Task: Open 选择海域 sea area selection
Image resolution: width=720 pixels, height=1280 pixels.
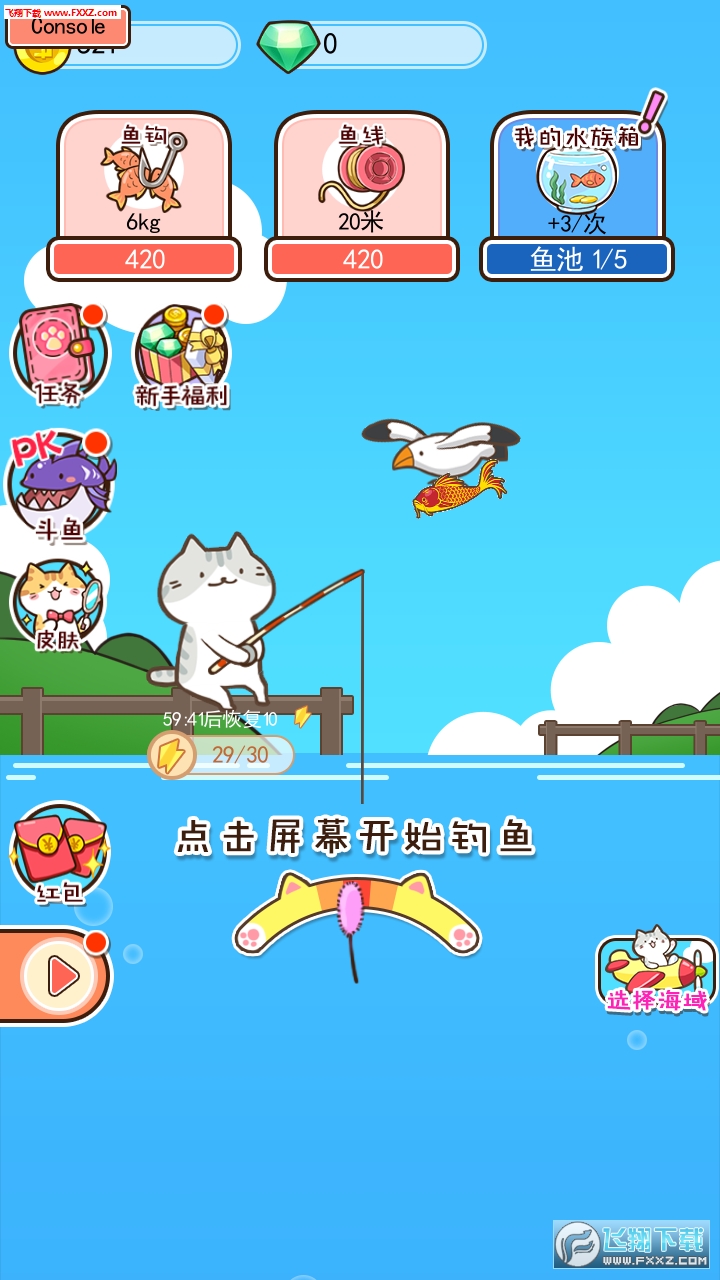Action: tap(656, 972)
